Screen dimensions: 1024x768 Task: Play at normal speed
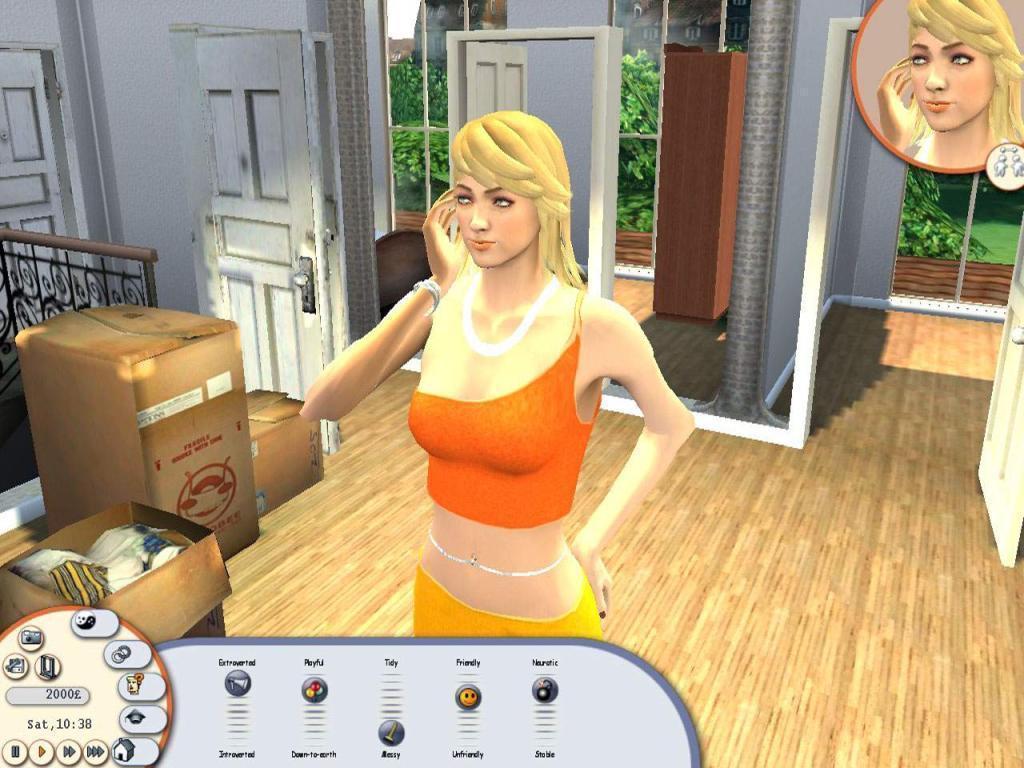pyautogui.click(x=42, y=749)
